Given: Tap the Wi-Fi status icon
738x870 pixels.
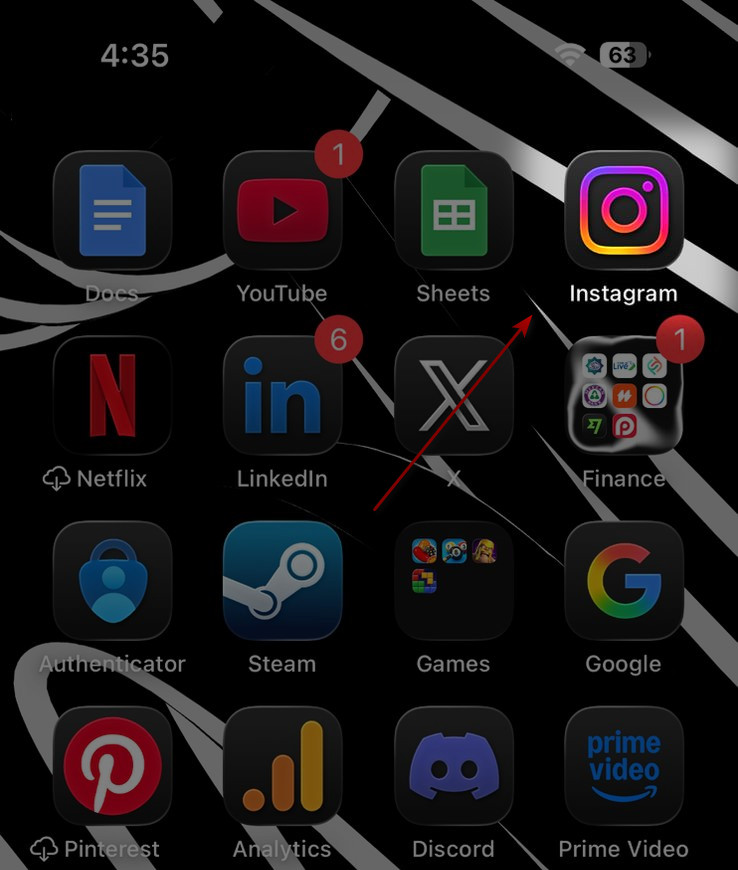Looking at the screenshot, I should click(x=571, y=55).
